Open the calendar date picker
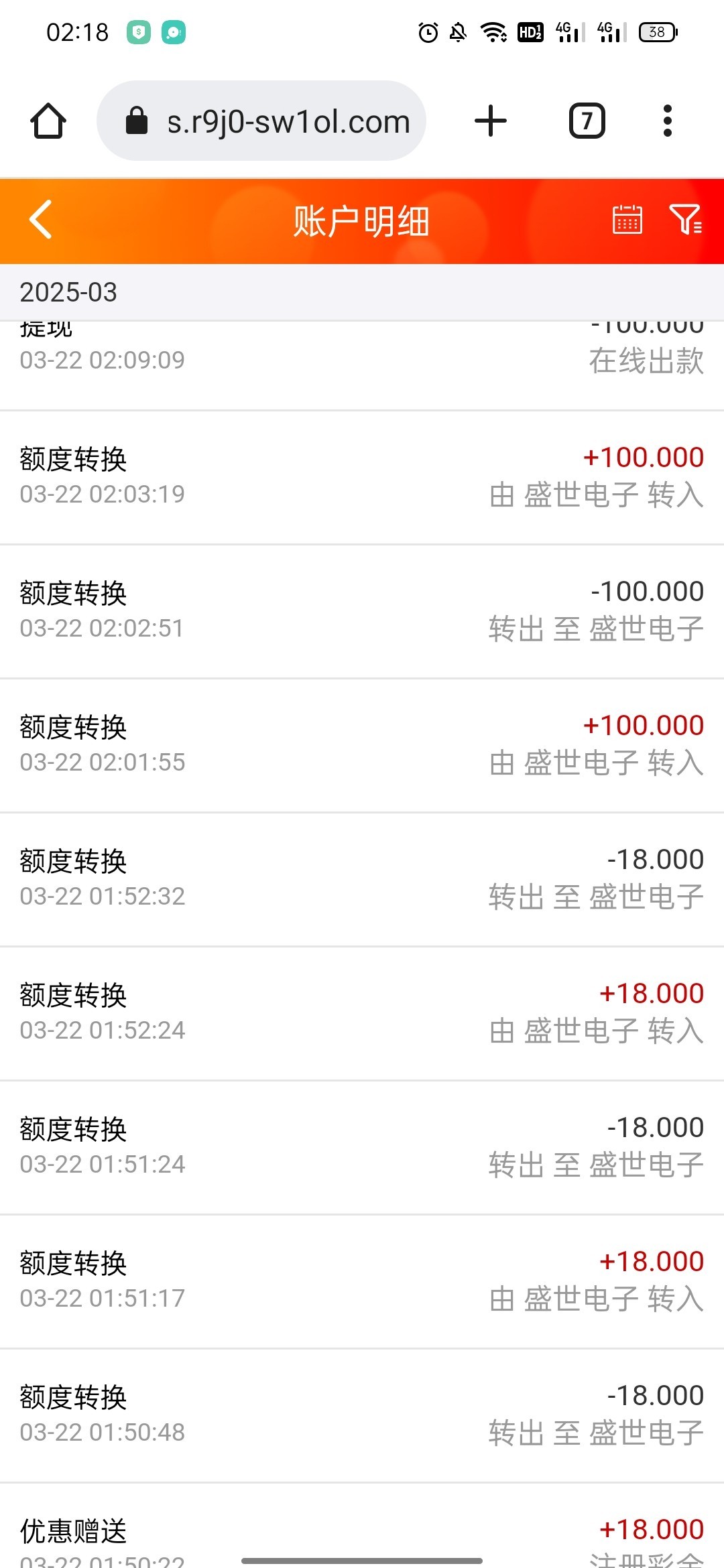This screenshot has width=724, height=1568. click(x=627, y=220)
